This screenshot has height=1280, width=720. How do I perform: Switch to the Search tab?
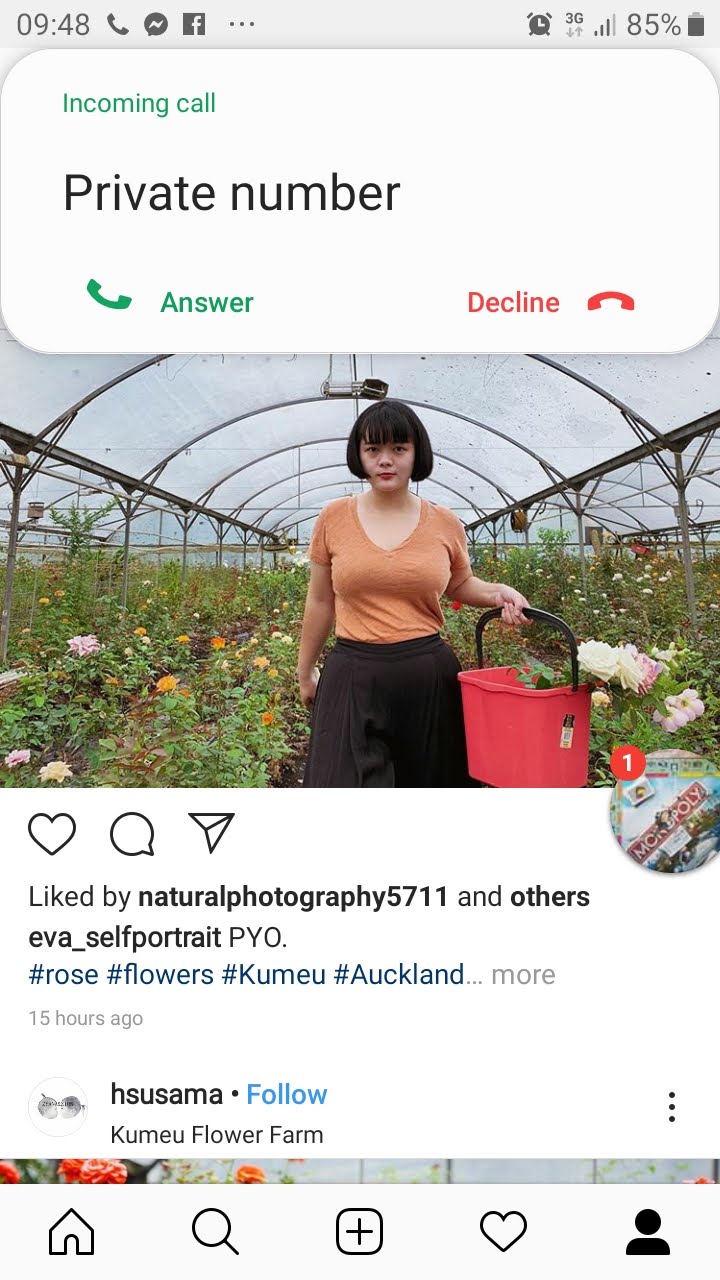tap(215, 1232)
